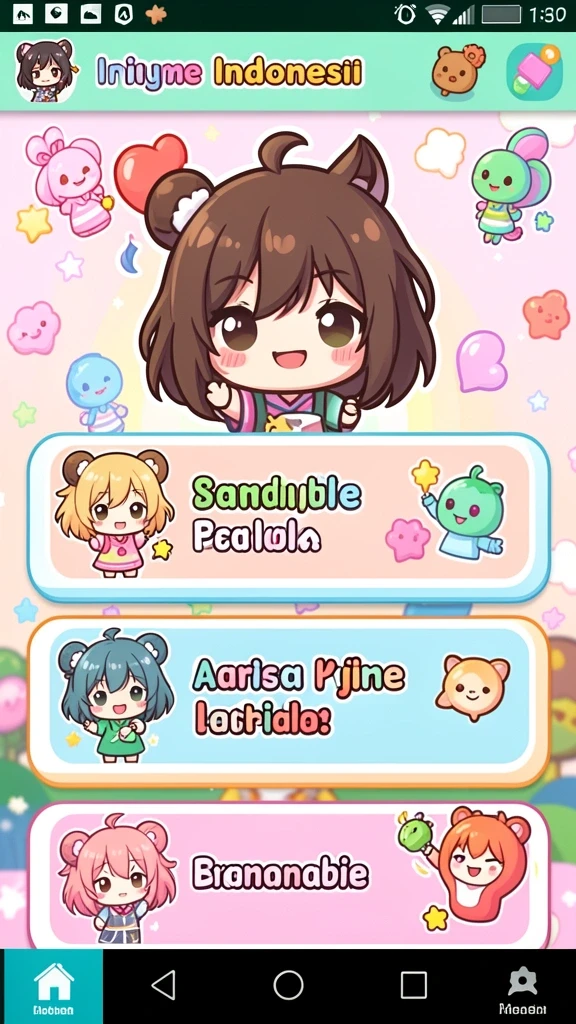Tap the brown bear icon in header
This screenshot has height=1024, width=576.
[458, 71]
